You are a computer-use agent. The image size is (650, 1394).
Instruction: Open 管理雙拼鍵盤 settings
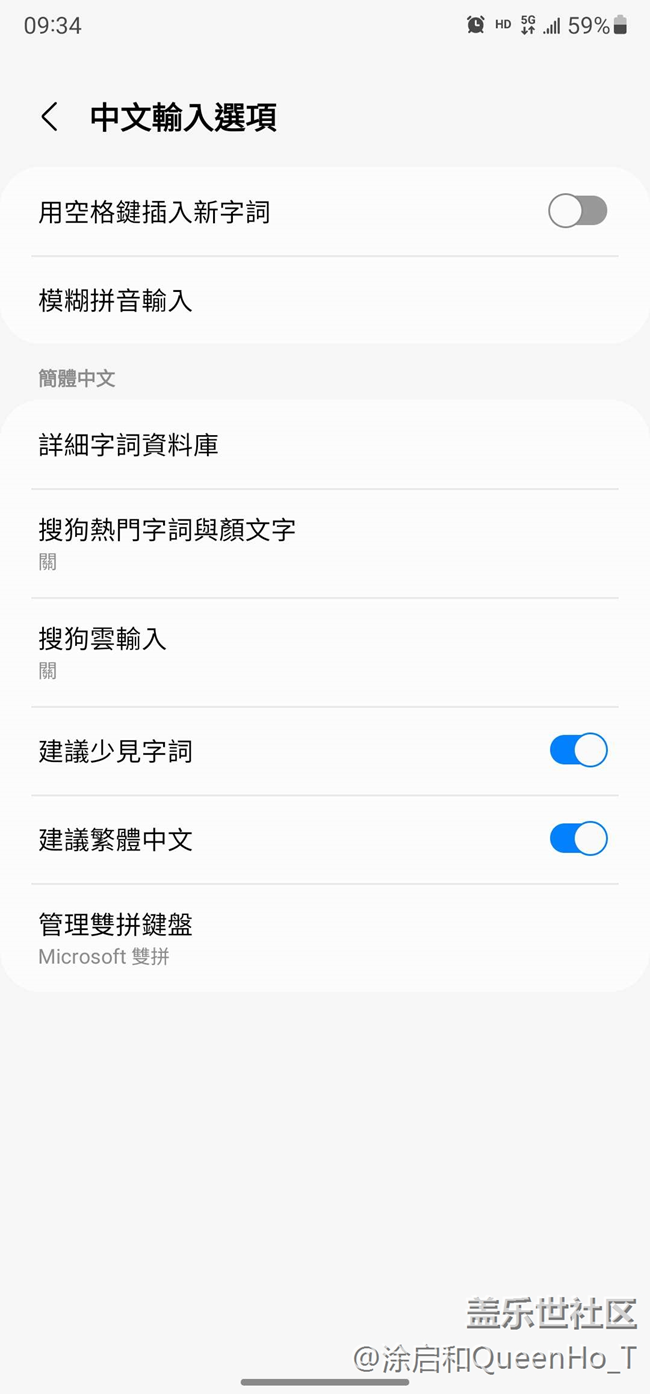(324, 938)
